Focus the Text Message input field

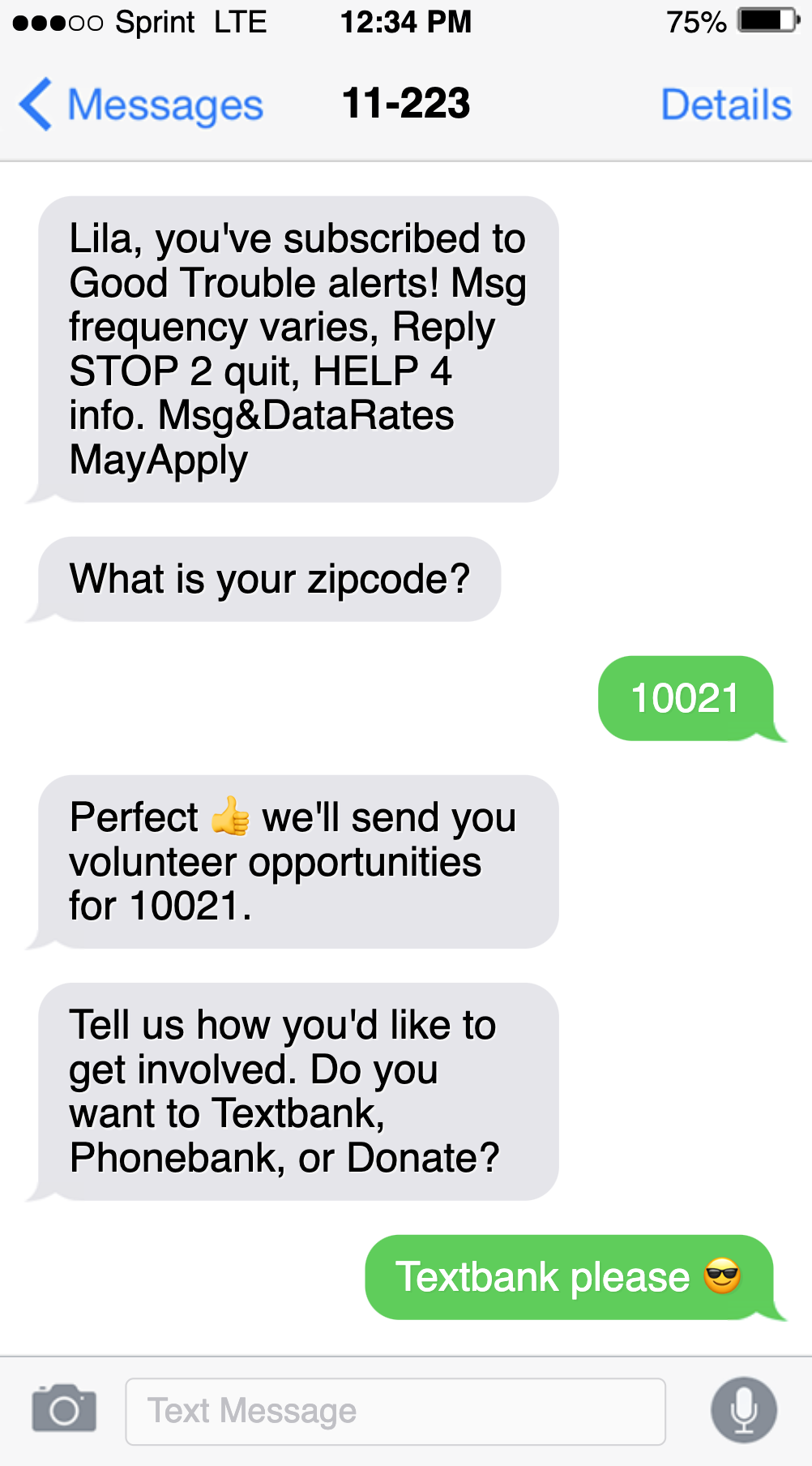point(395,1411)
